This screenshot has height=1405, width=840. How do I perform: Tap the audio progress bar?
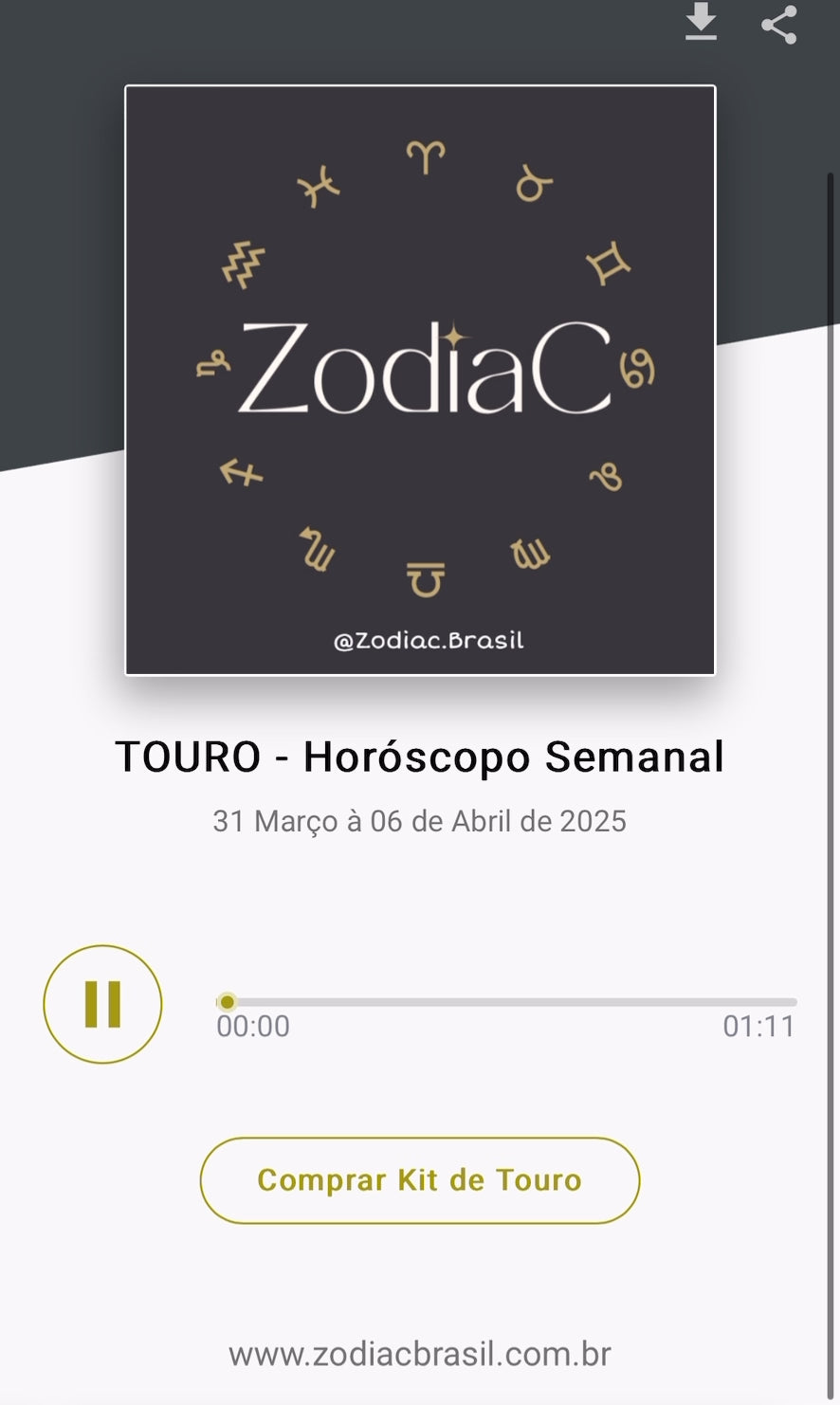click(506, 1002)
